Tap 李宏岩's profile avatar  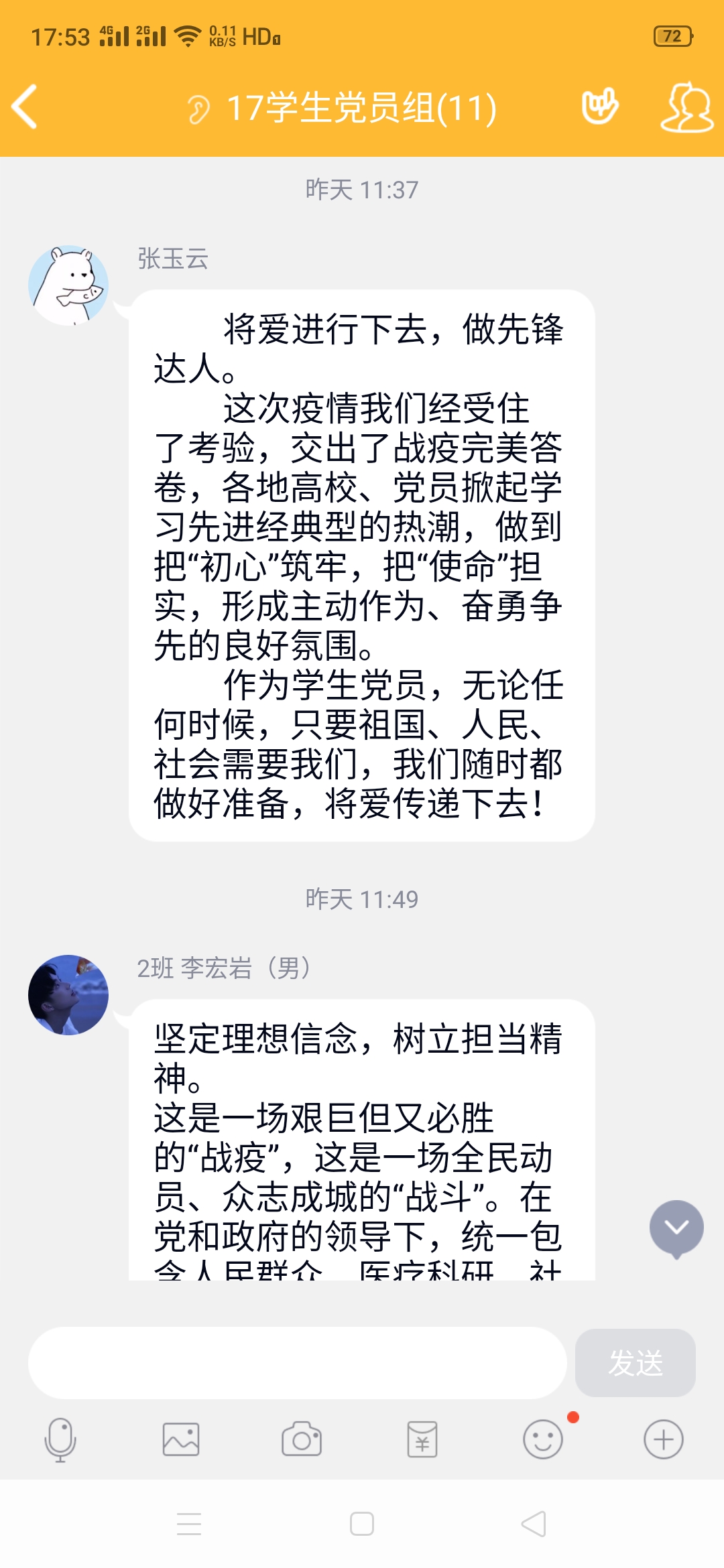[x=68, y=994]
